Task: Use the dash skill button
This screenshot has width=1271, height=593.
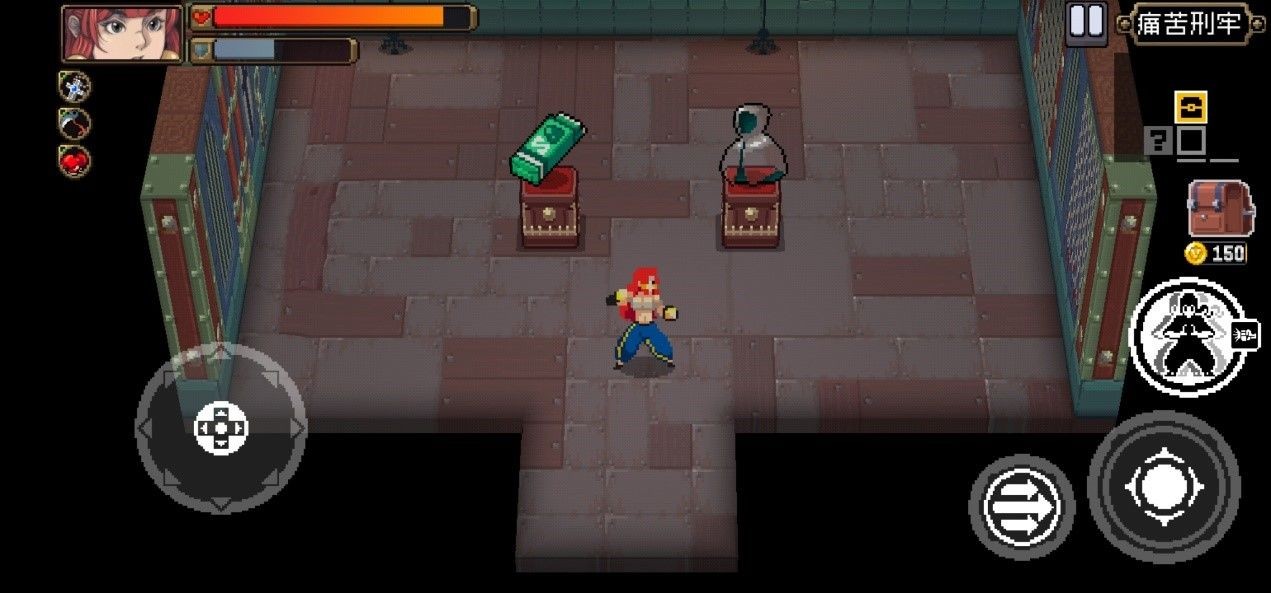Action: click(x=1021, y=507)
